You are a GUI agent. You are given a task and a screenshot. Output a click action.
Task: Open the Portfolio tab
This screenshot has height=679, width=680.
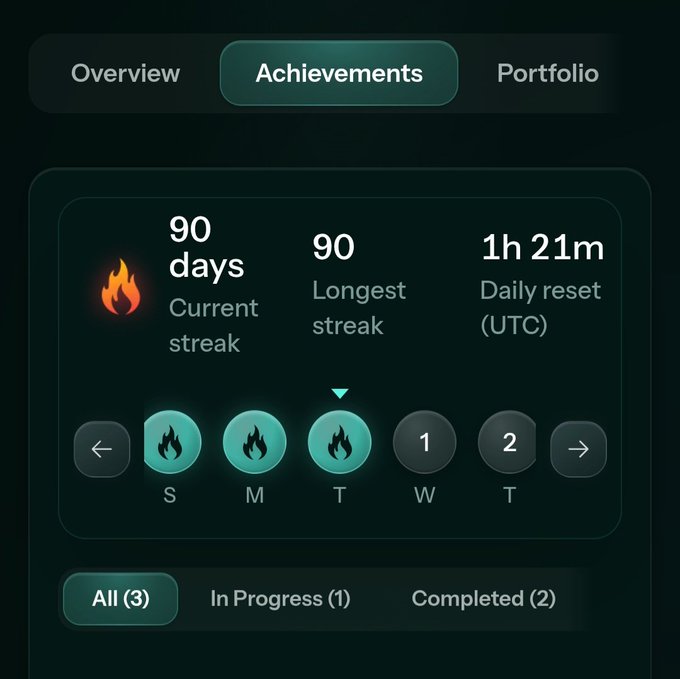click(548, 73)
